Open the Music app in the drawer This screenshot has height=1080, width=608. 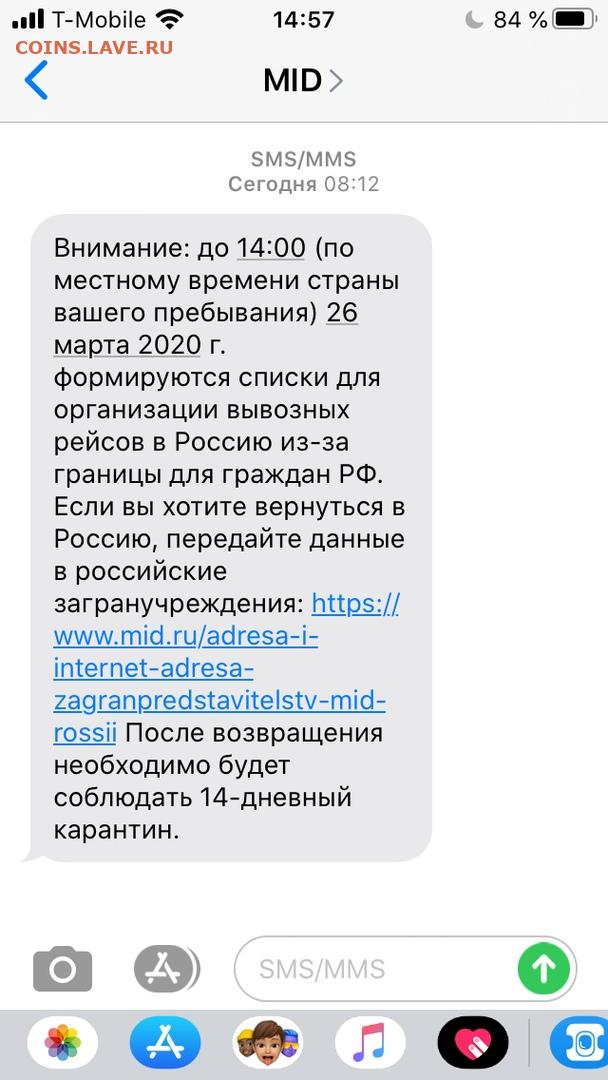click(370, 1043)
